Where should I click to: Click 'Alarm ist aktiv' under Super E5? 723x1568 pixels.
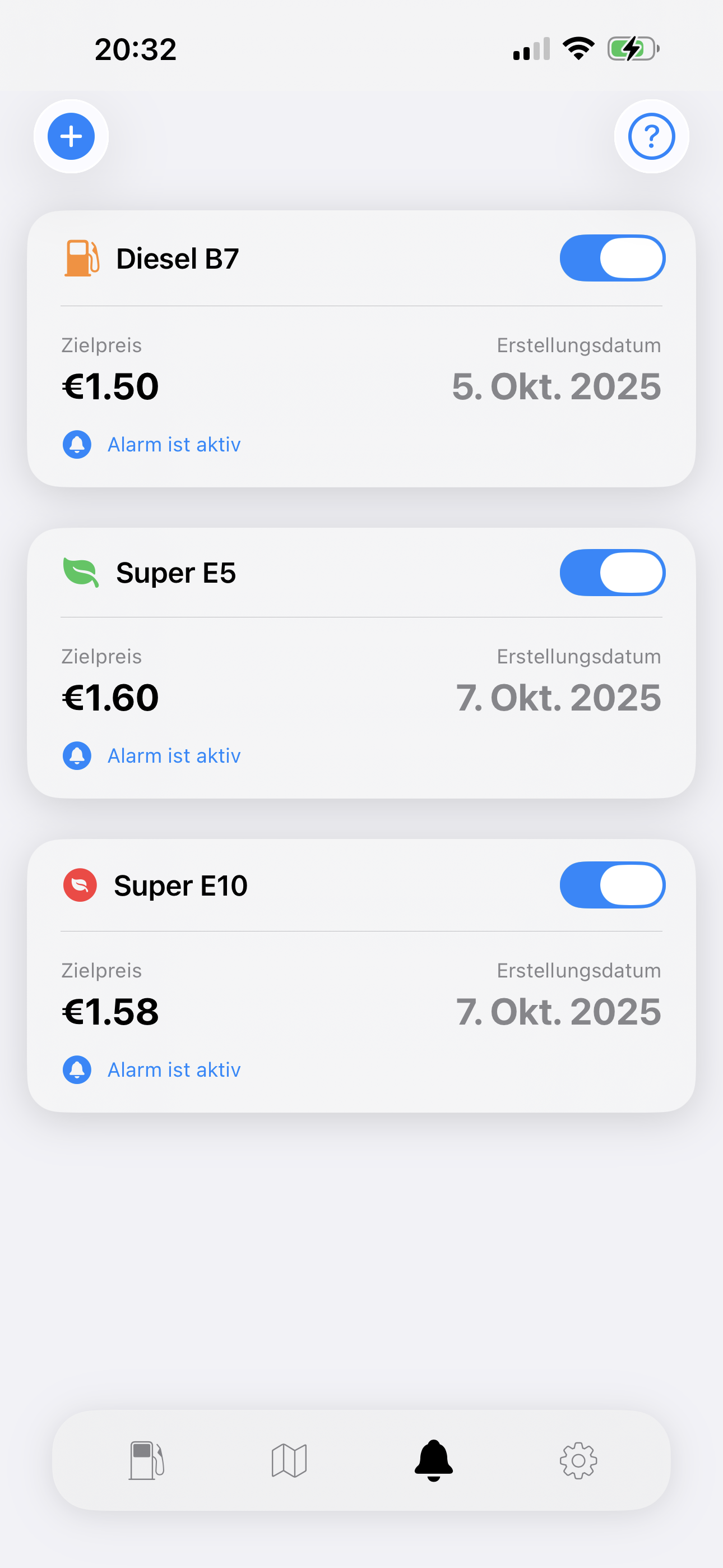click(173, 755)
